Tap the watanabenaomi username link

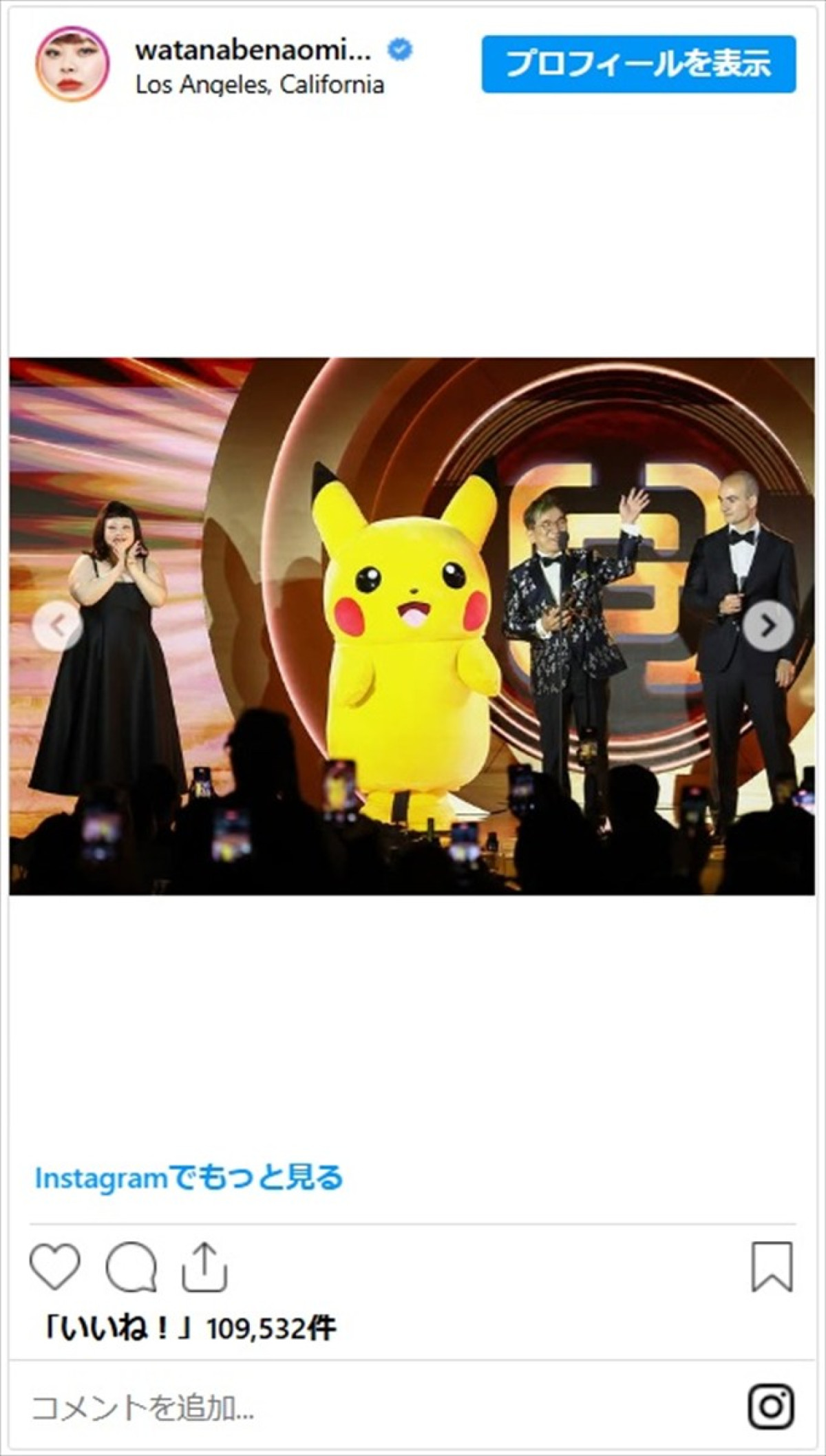pyautogui.click(x=253, y=51)
